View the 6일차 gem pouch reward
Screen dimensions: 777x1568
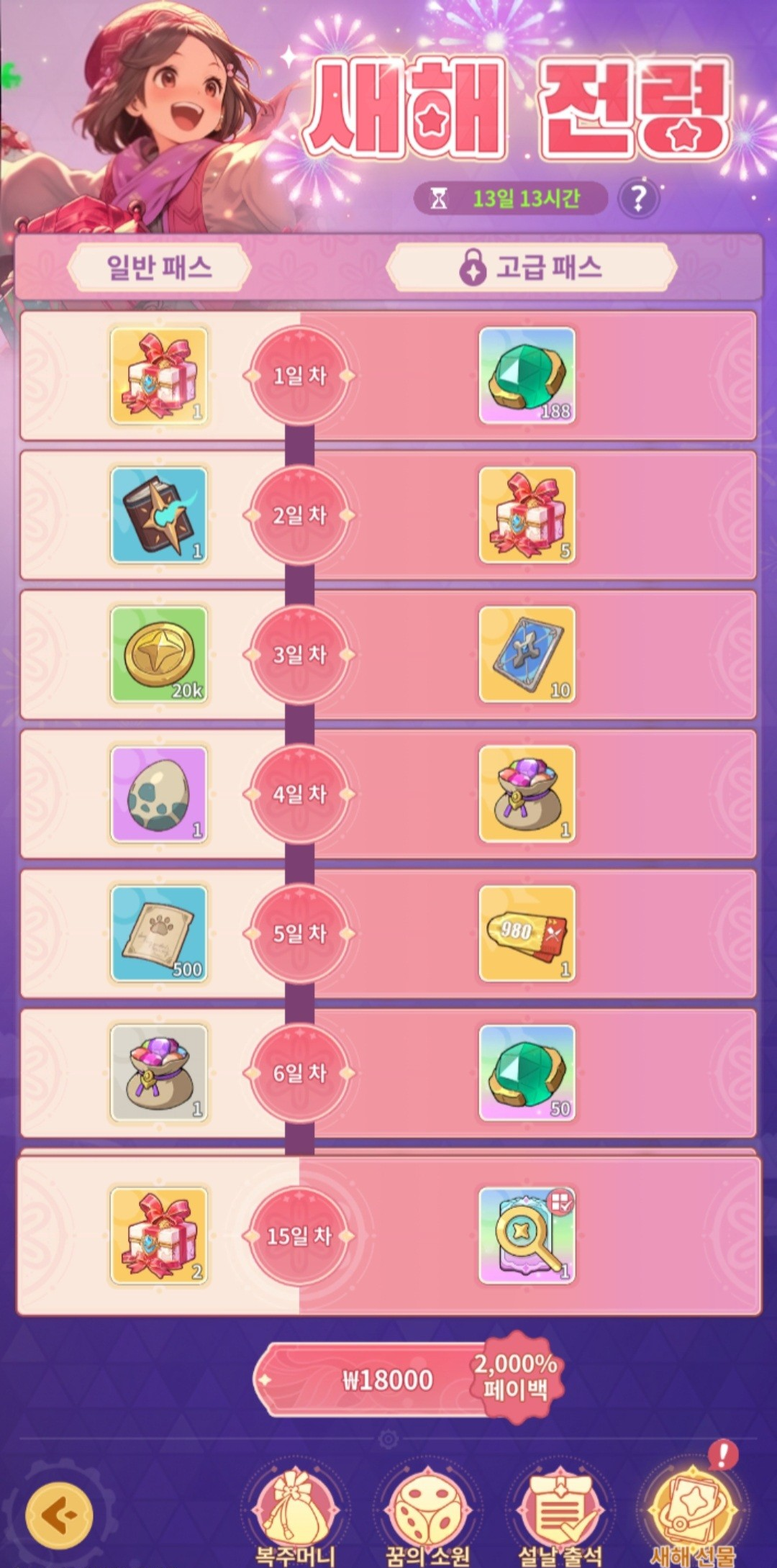click(x=159, y=1074)
